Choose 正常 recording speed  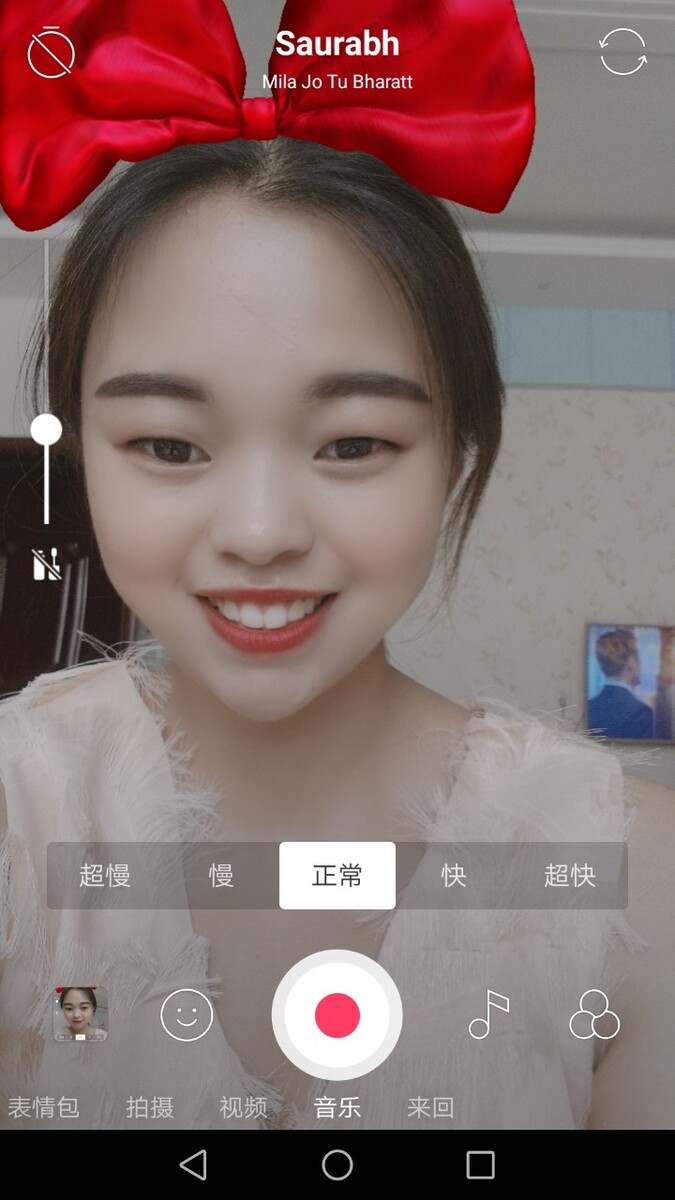[337, 876]
